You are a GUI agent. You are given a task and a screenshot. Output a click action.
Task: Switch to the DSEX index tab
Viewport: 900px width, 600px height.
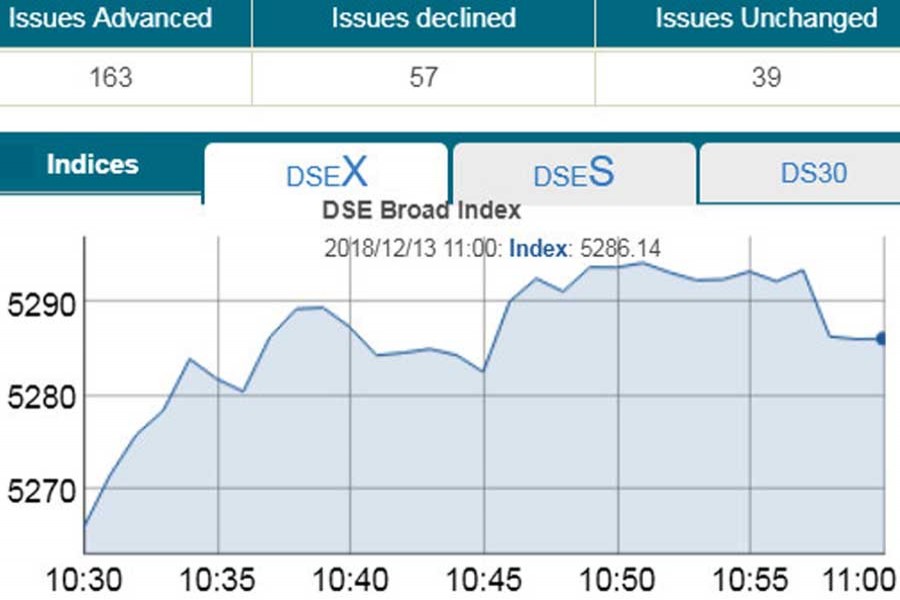(x=326, y=173)
